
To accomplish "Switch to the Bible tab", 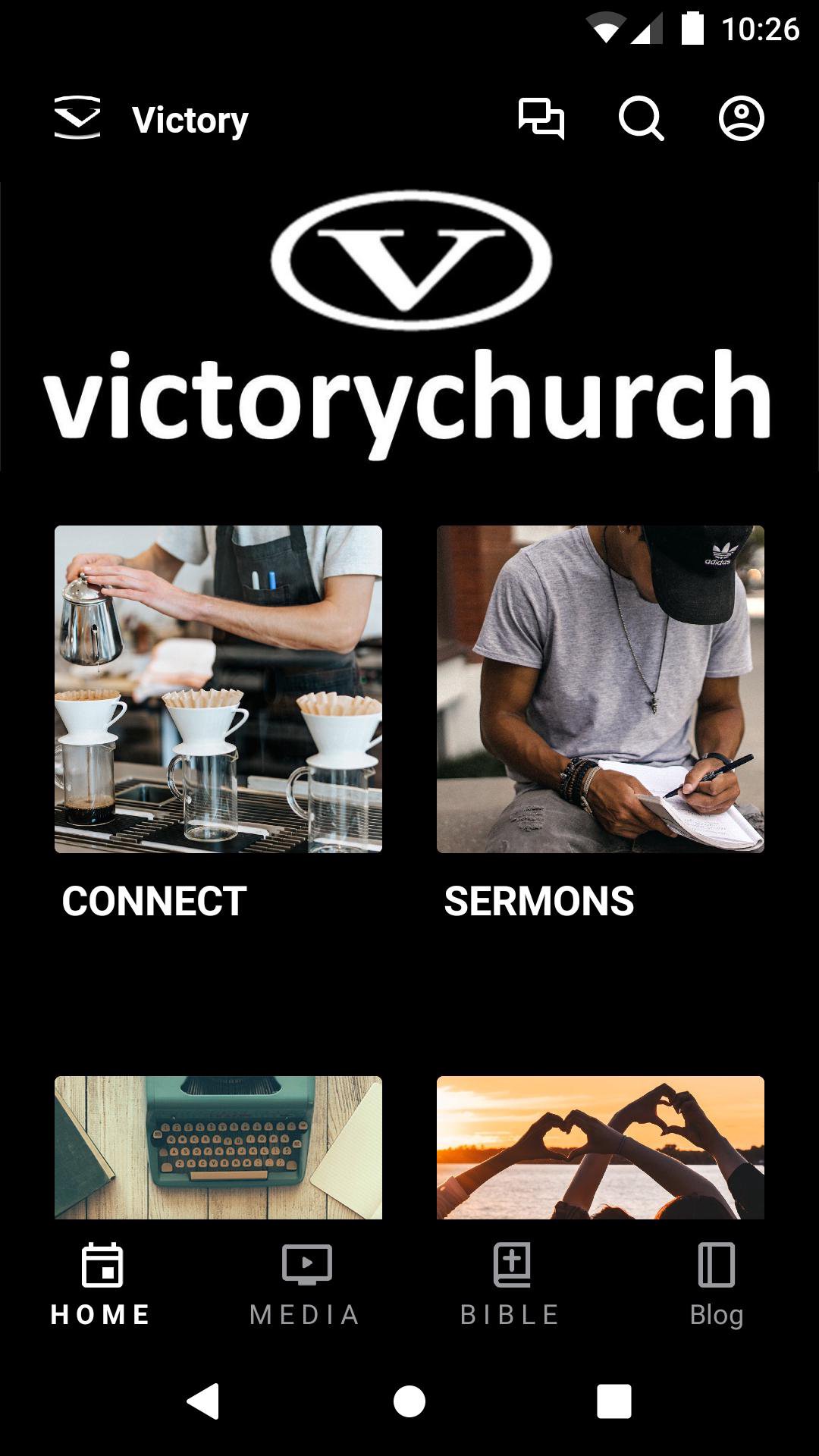I will [511, 1285].
